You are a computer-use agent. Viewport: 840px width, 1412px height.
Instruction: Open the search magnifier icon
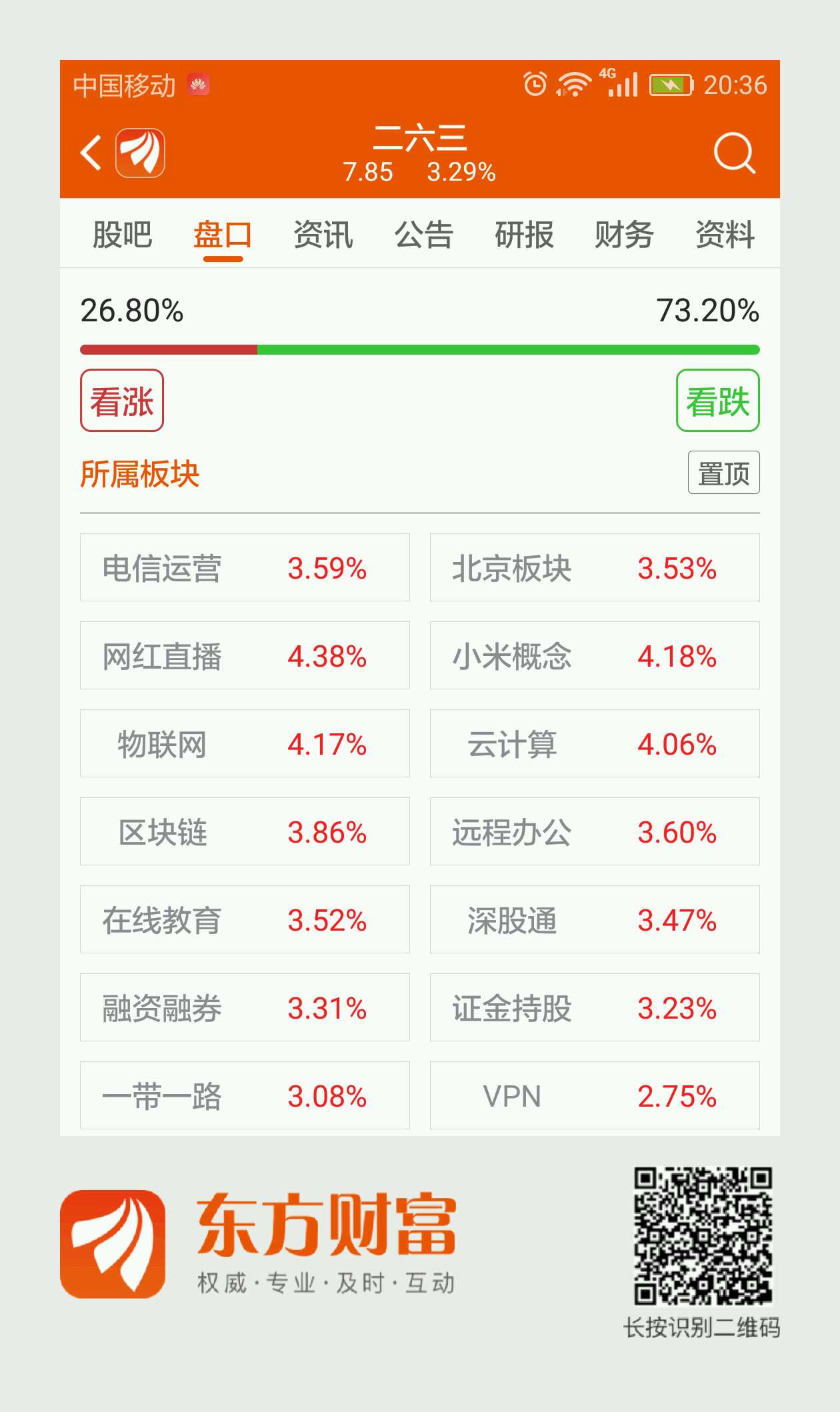coord(734,153)
